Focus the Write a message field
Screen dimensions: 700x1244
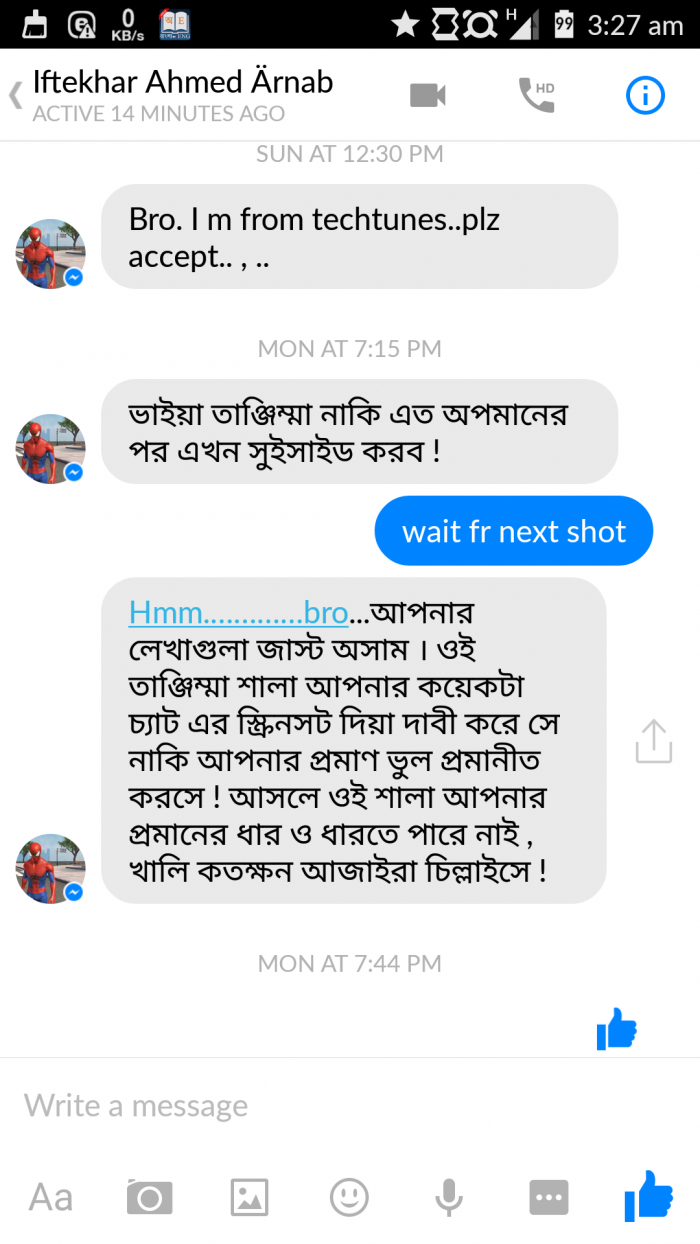[x=300, y=1106]
